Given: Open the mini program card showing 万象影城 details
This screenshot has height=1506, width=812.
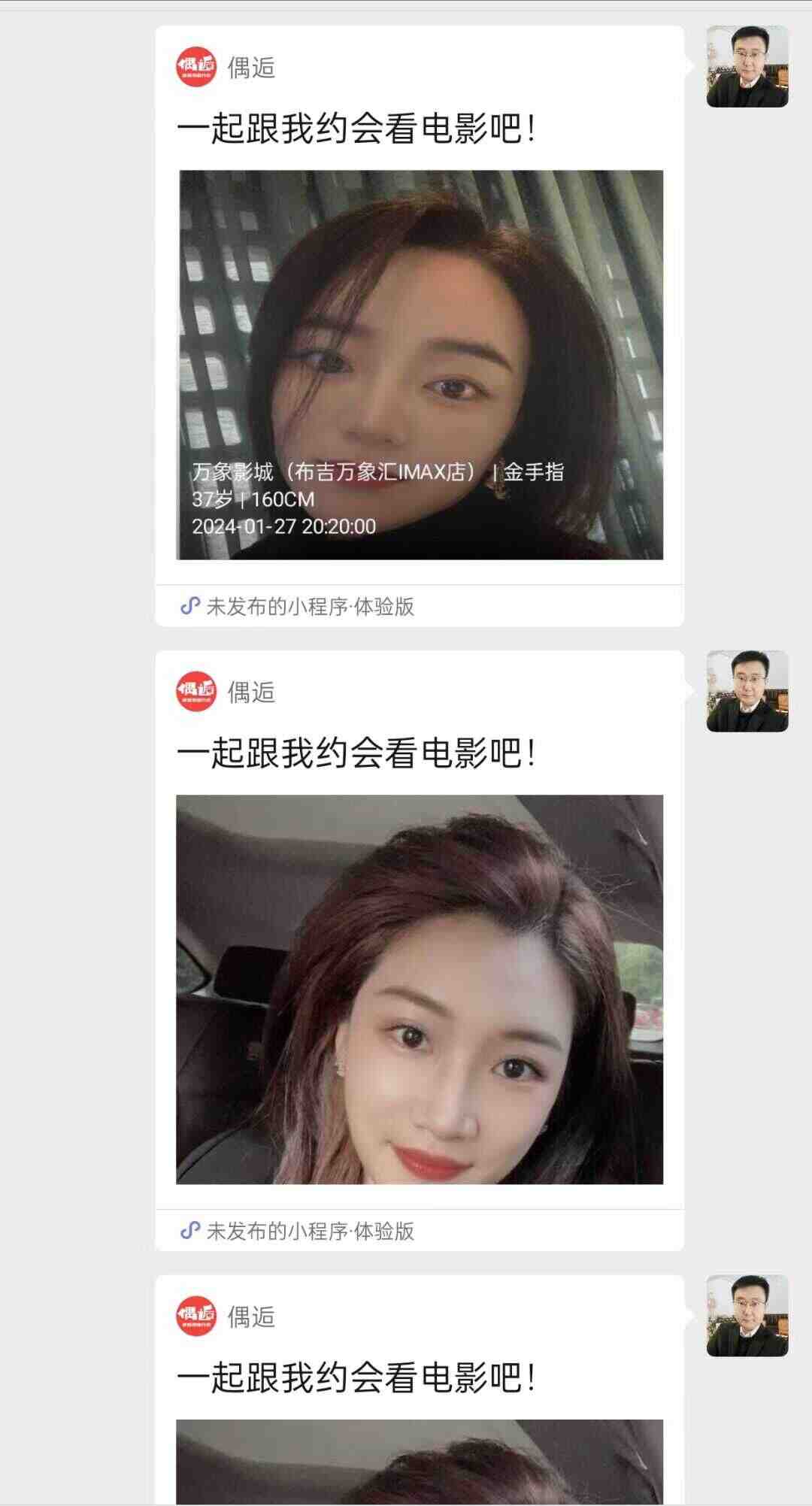Looking at the screenshot, I should (420, 326).
